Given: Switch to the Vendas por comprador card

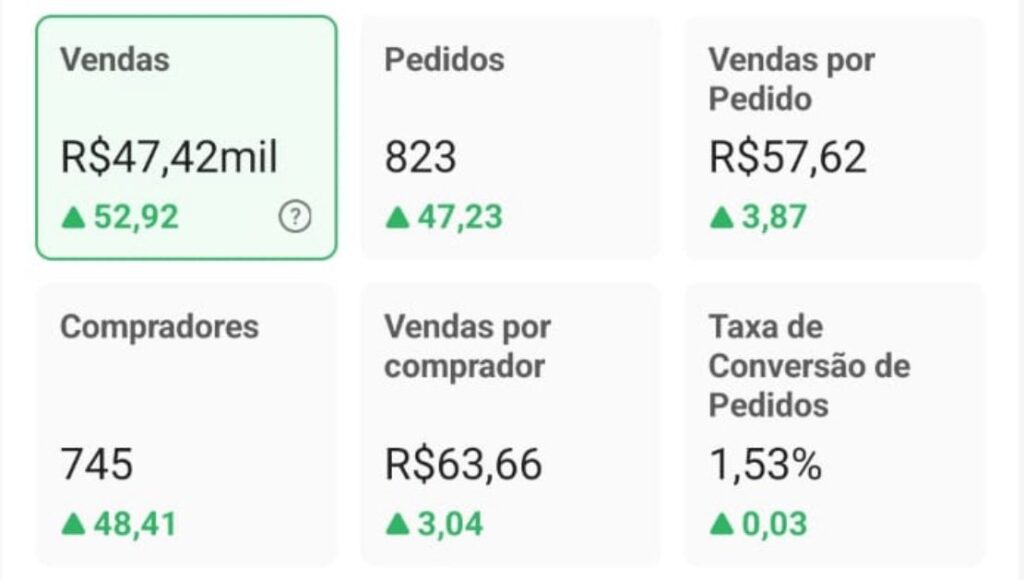Looking at the screenshot, I should [510, 424].
